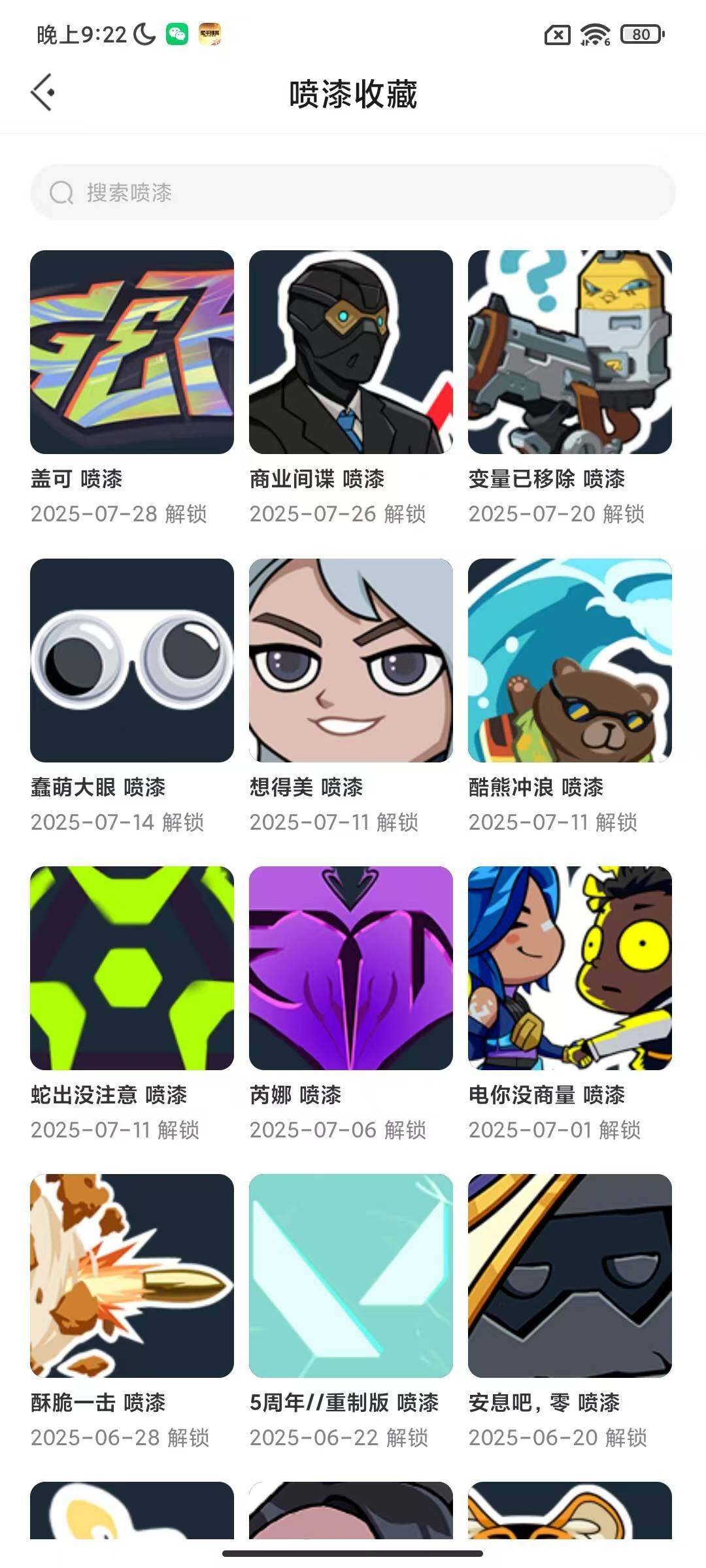Viewport: 706px width, 1568px height.
Task: Tap the 搜索喷漆 search box
Action: [353, 192]
